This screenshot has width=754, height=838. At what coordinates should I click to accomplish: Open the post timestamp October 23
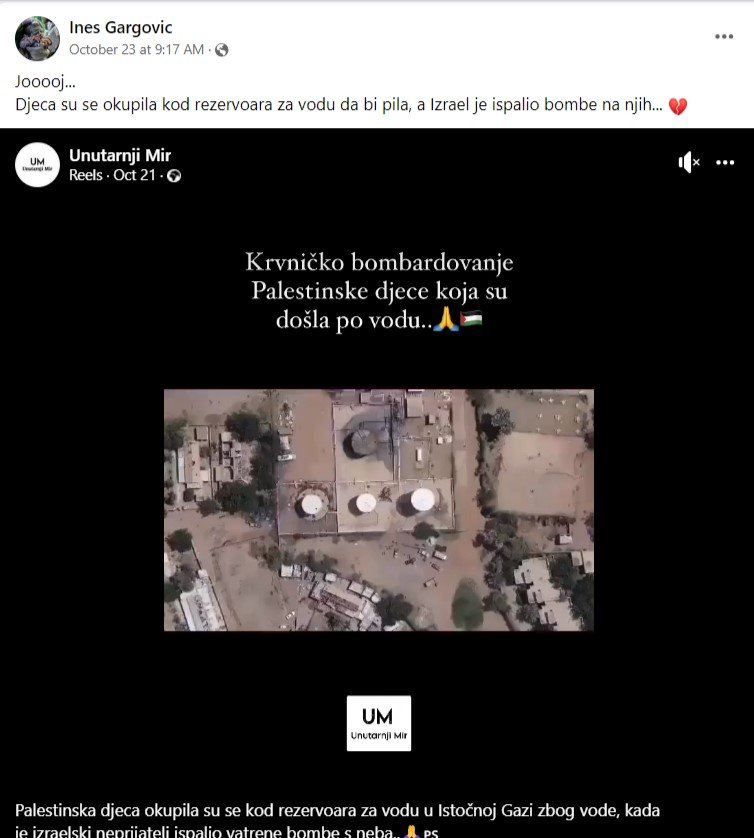tap(136, 49)
